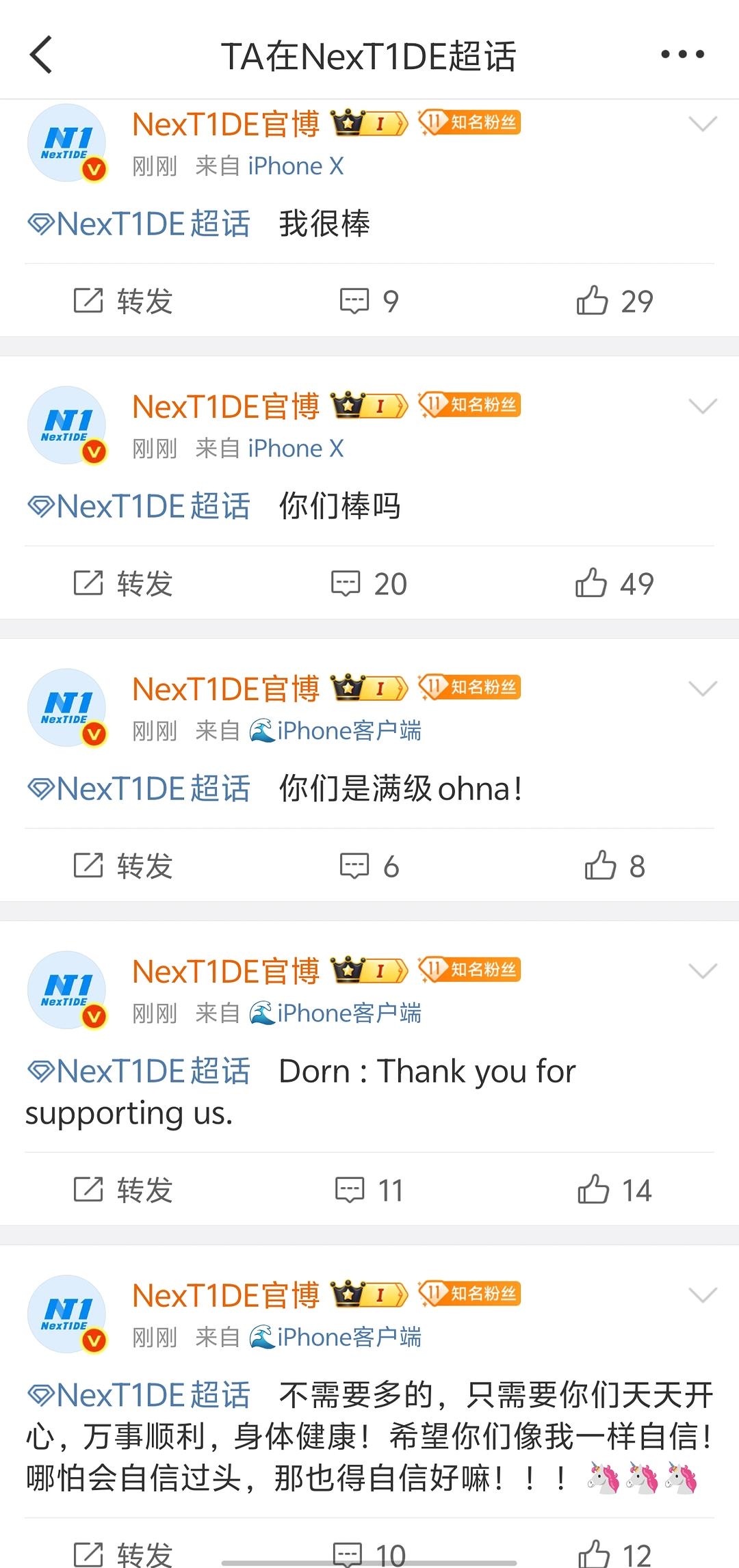Viewport: 739px width, 1568px height.
Task: Repost the "你们棒吗" post
Action: (x=123, y=583)
